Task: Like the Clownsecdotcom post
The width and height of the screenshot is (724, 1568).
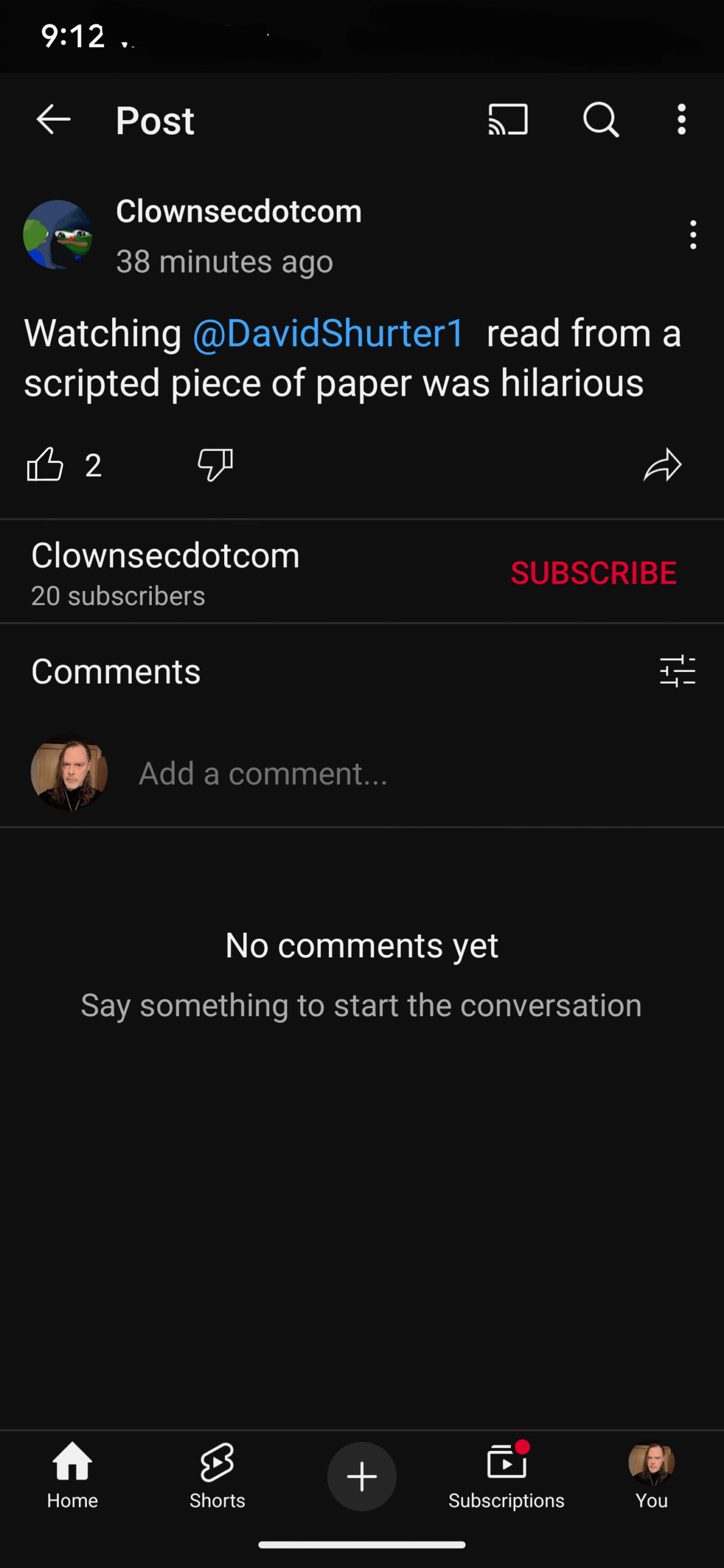Action: point(45,464)
